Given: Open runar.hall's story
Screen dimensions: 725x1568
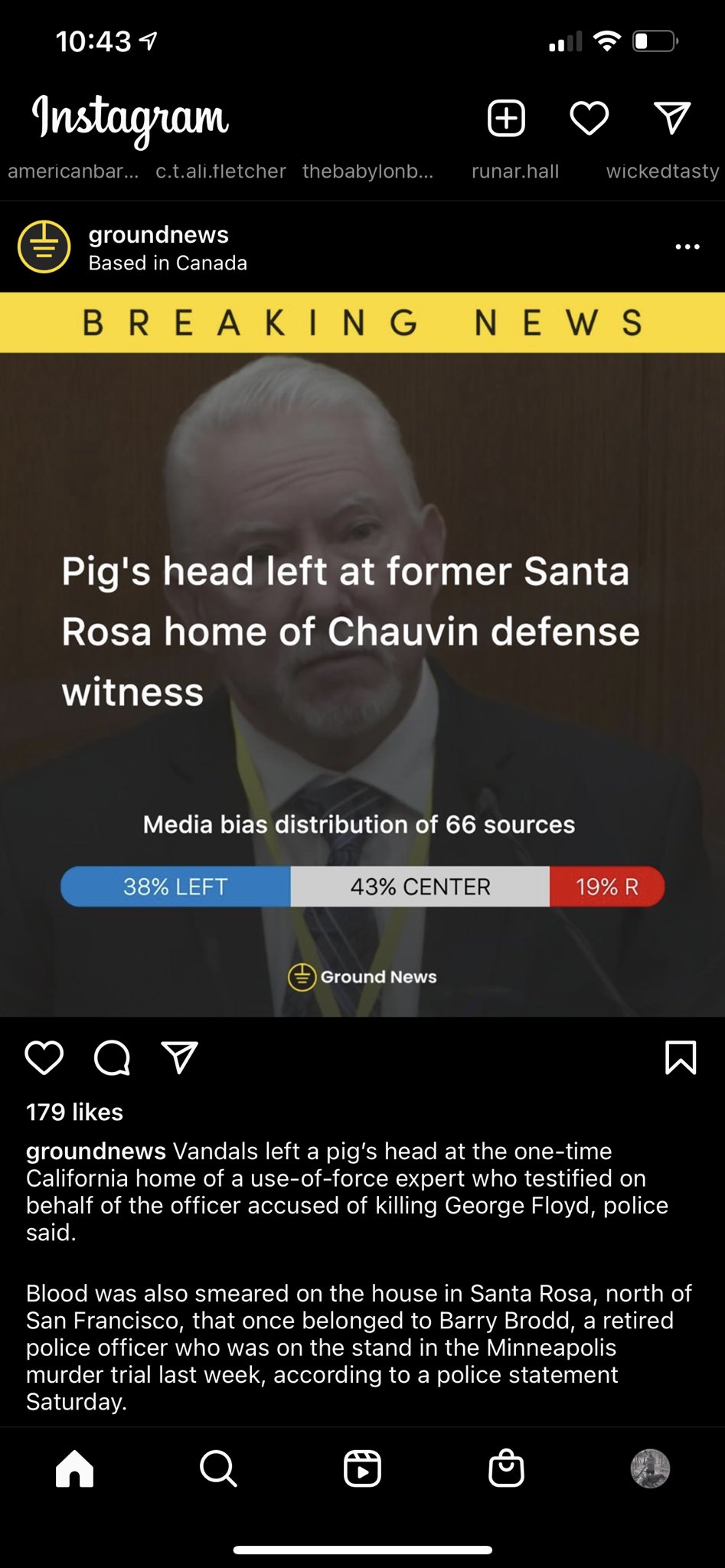Looking at the screenshot, I should tap(515, 171).
